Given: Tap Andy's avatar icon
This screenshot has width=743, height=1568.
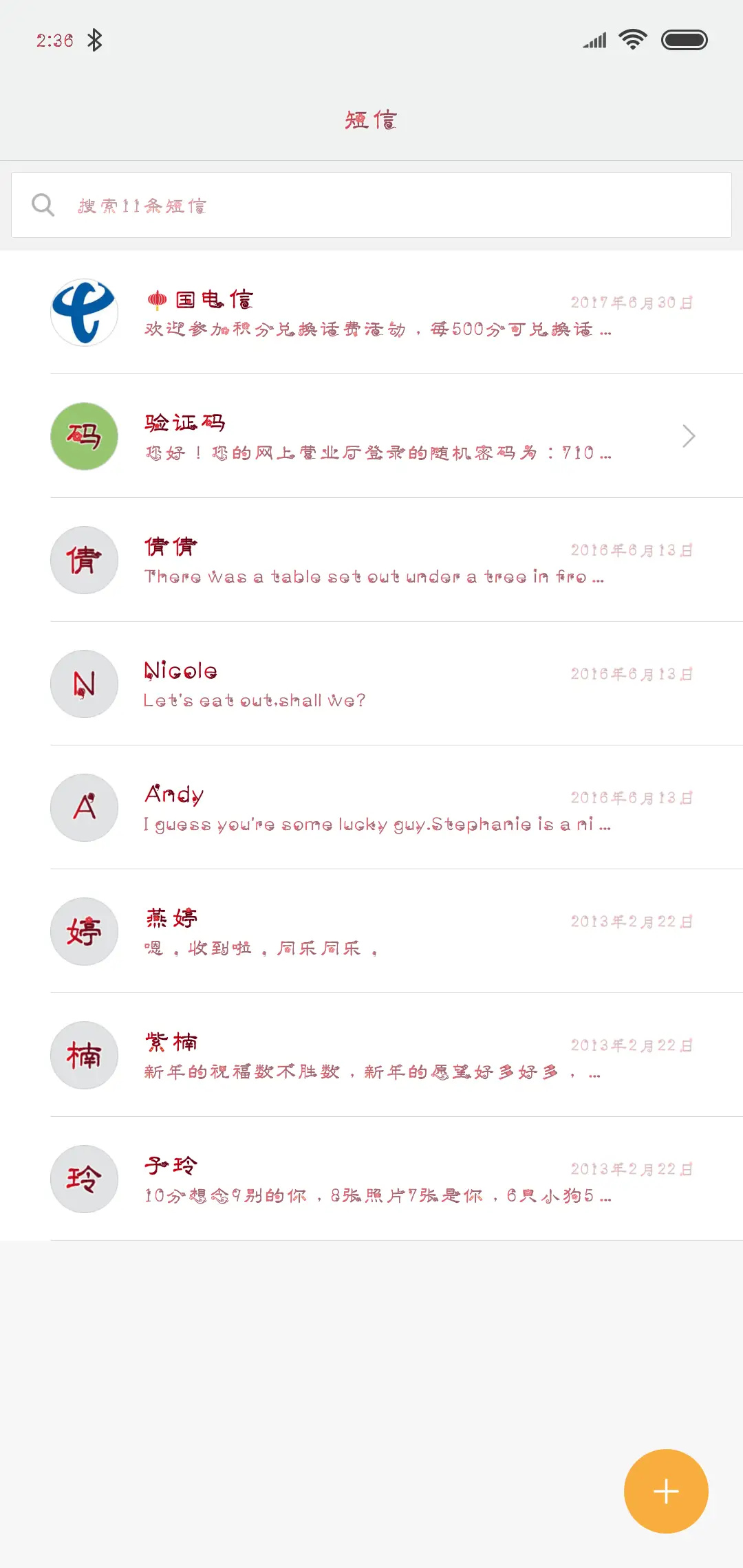Looking at the screenshot, I should 84,808.
